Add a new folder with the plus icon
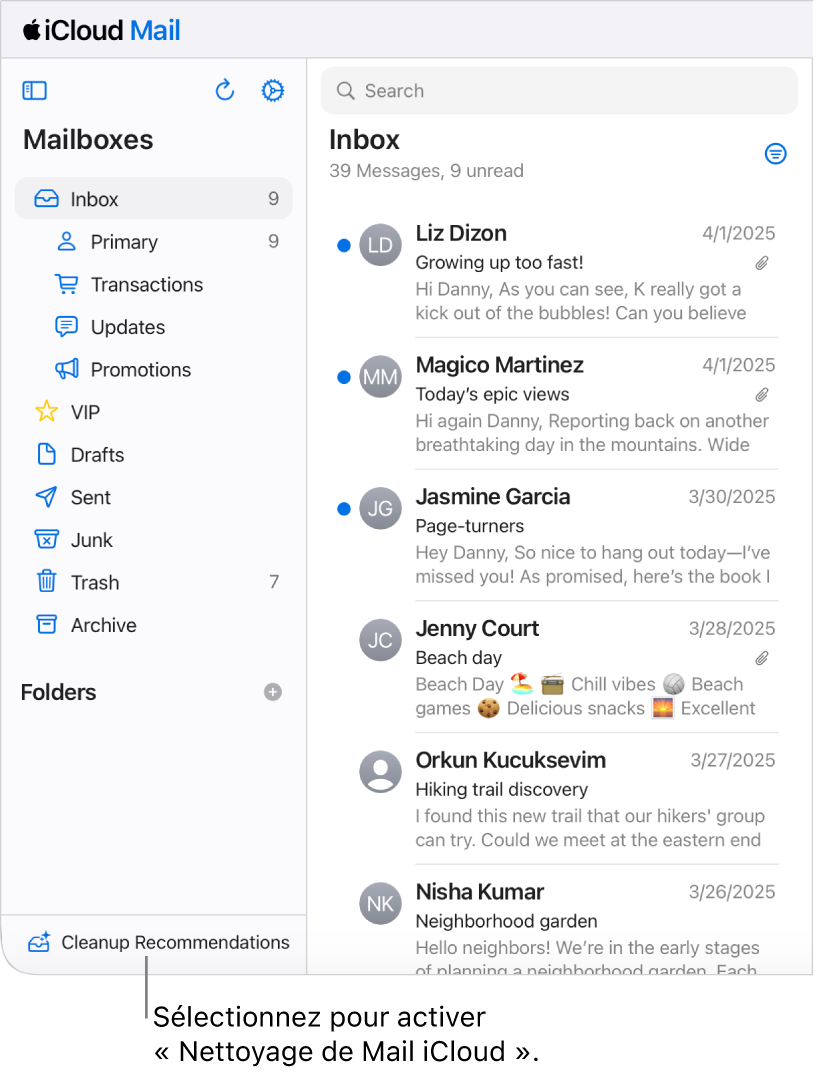817x1075 pixels. coord(273,692)
